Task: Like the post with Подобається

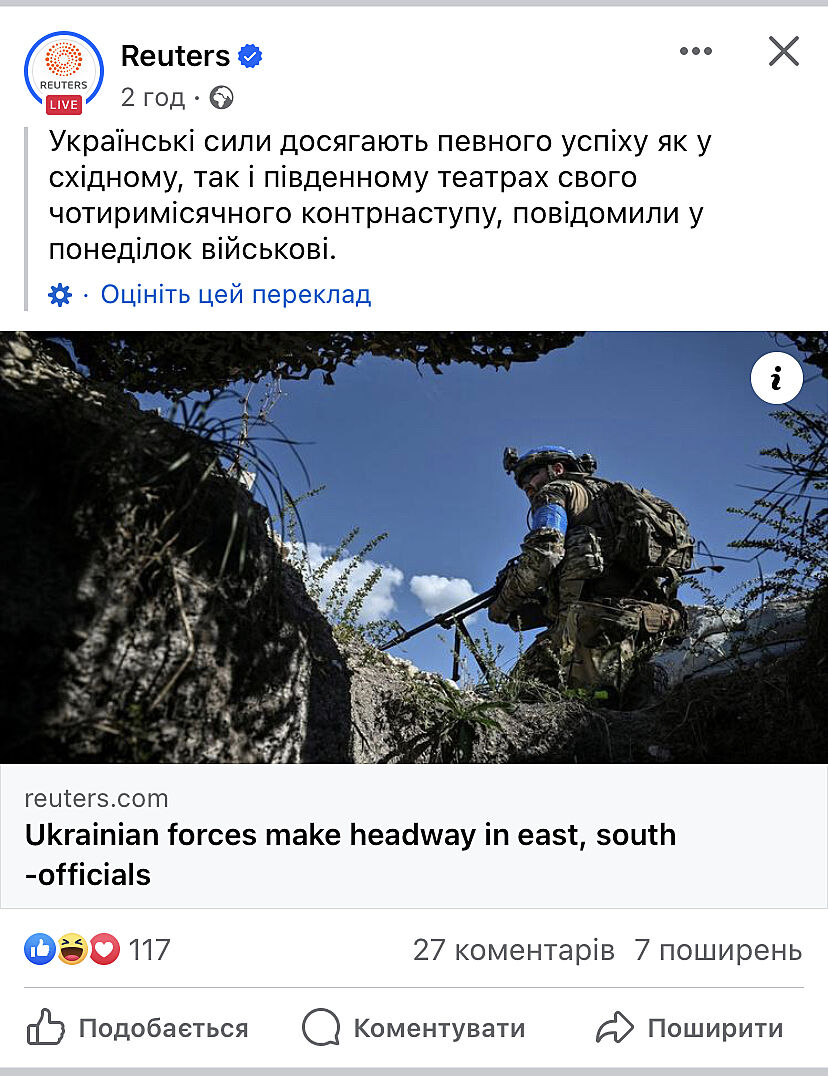Action: 137,1028
